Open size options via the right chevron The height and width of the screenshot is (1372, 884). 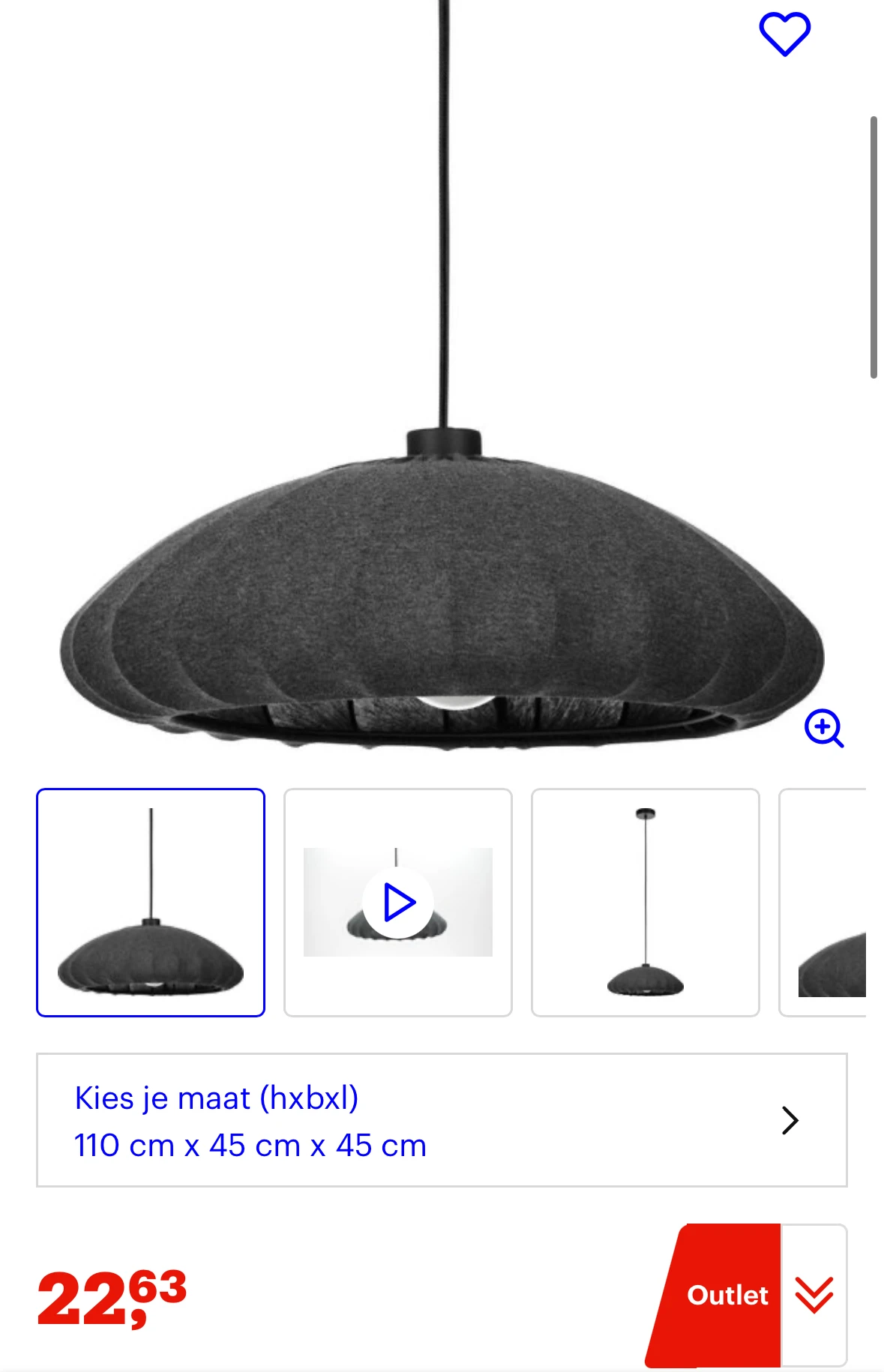[x=790, y=1121]
